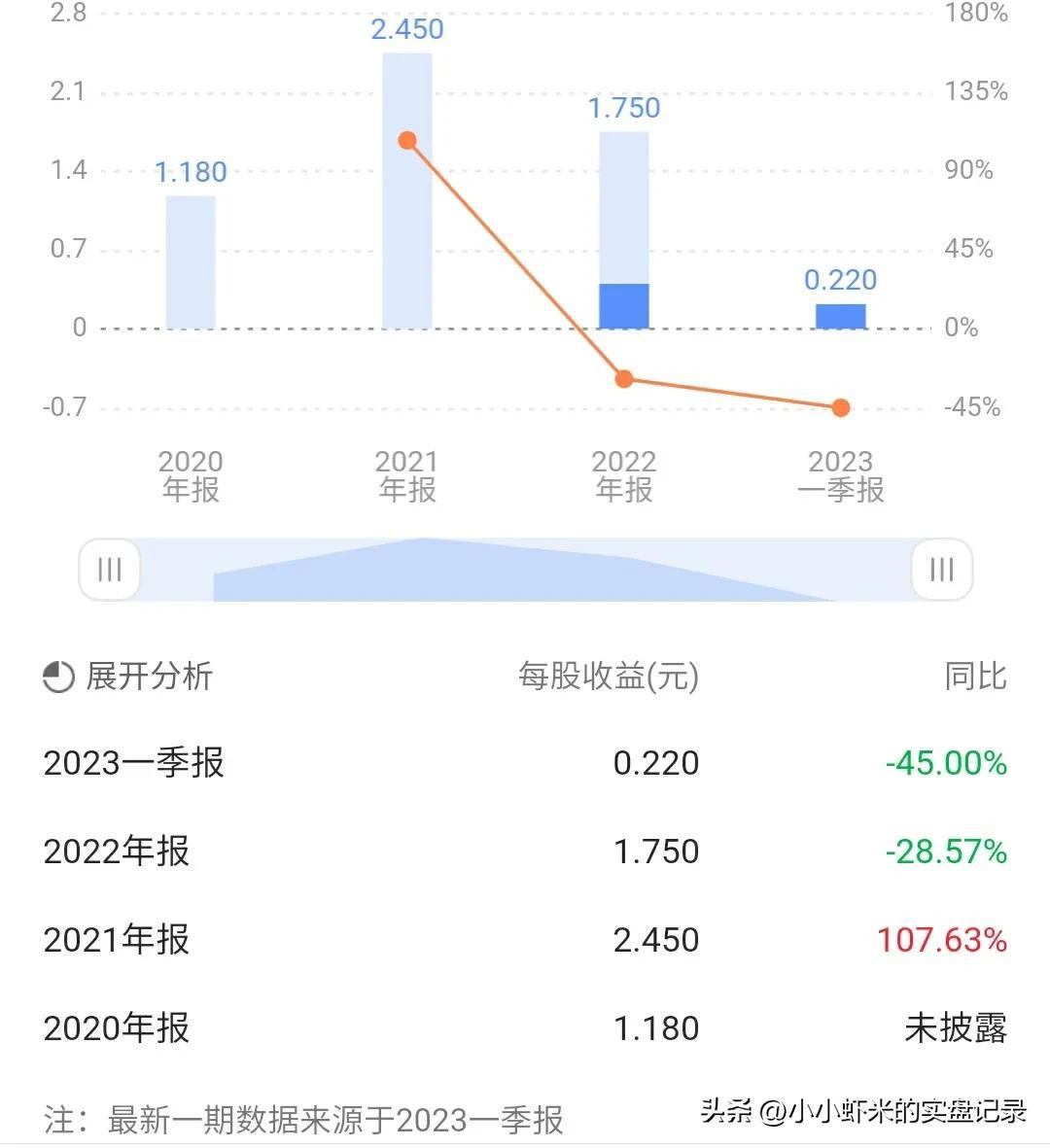Select the 2022 bar labeled 1.750
The width and height of the screenshot is (1050, 1148).
[x=624, y=230]
